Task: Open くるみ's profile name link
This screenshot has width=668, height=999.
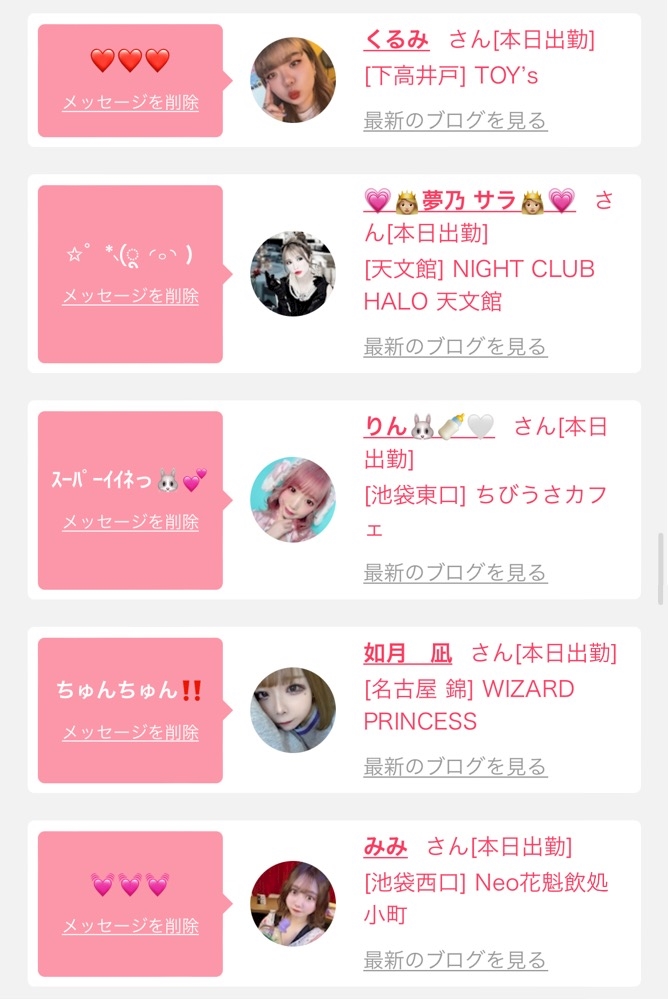Action: (x=396, y=40)
